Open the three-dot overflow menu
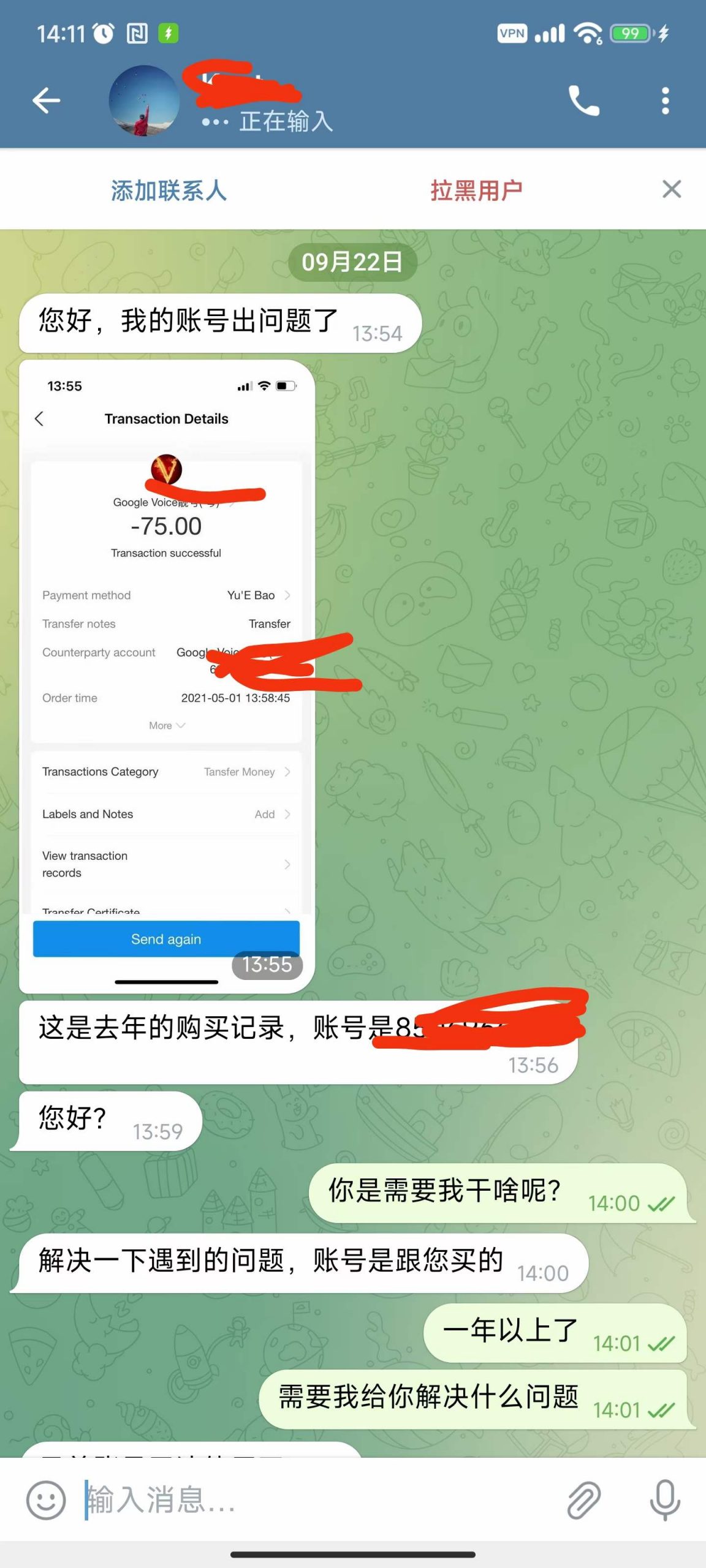706x1568 pixels. 666,100
